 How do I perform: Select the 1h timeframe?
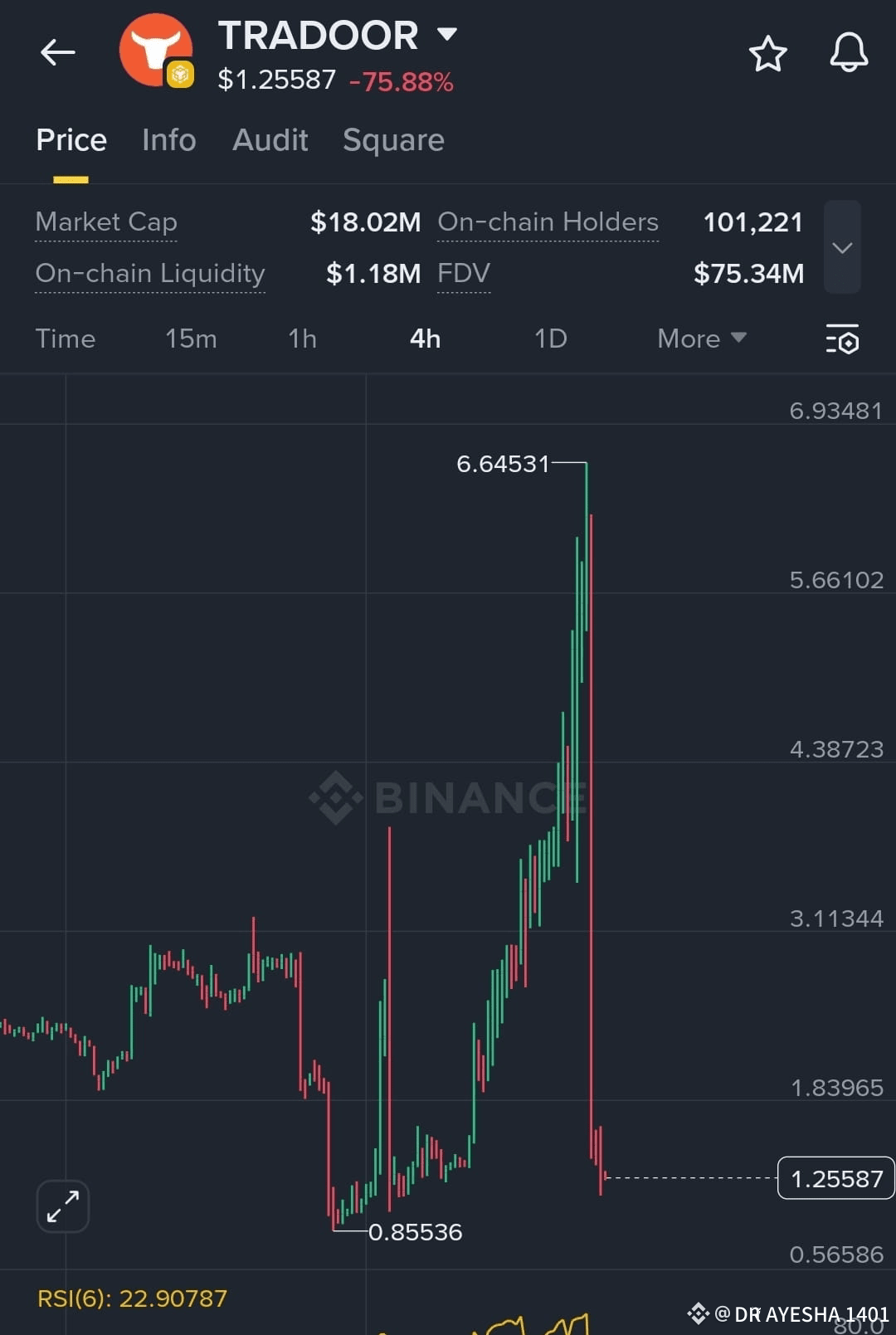click(x=302, y=339)
